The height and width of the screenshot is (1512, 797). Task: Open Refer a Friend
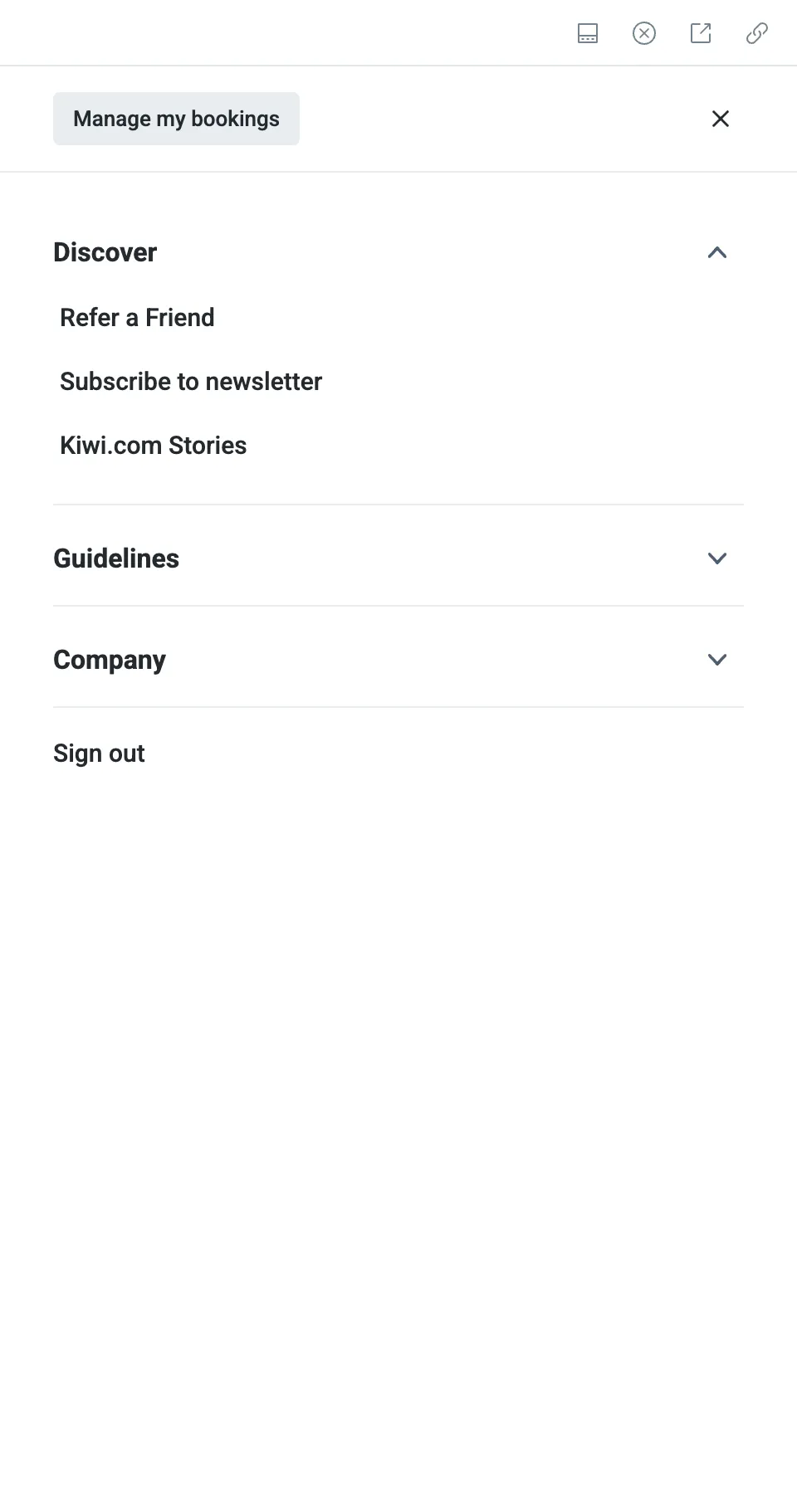point(137,317)
